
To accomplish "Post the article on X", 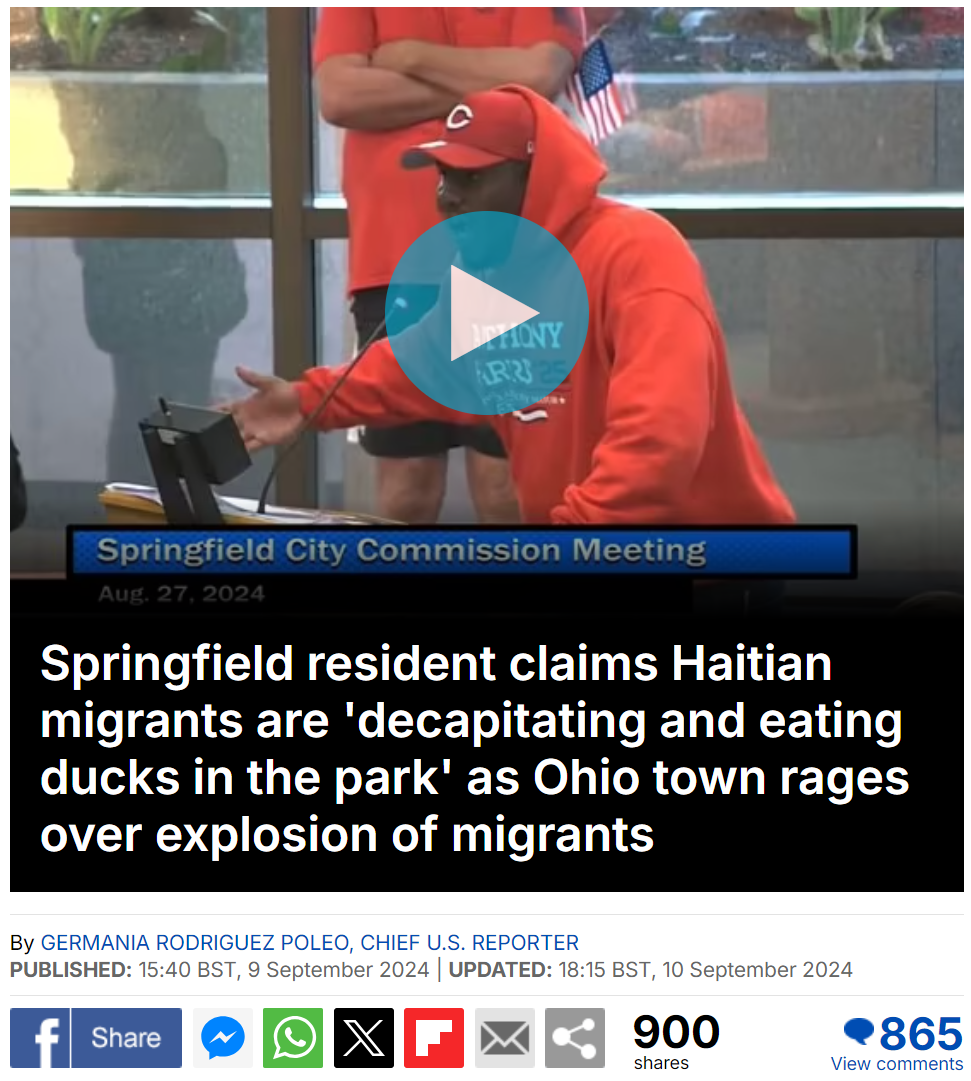I will [x=363, y=1038].
